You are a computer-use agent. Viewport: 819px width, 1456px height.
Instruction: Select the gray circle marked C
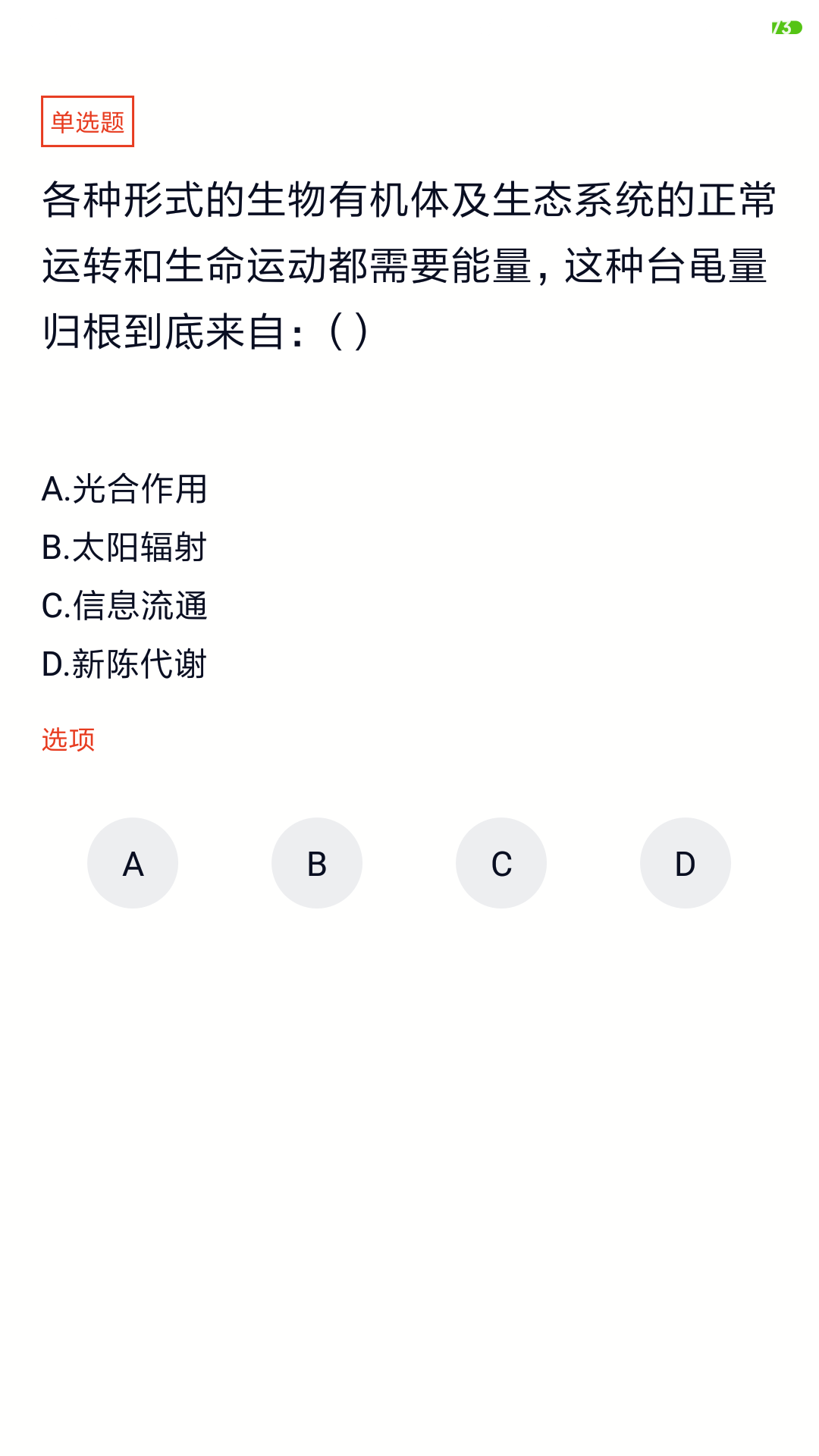tap(500, 862)
